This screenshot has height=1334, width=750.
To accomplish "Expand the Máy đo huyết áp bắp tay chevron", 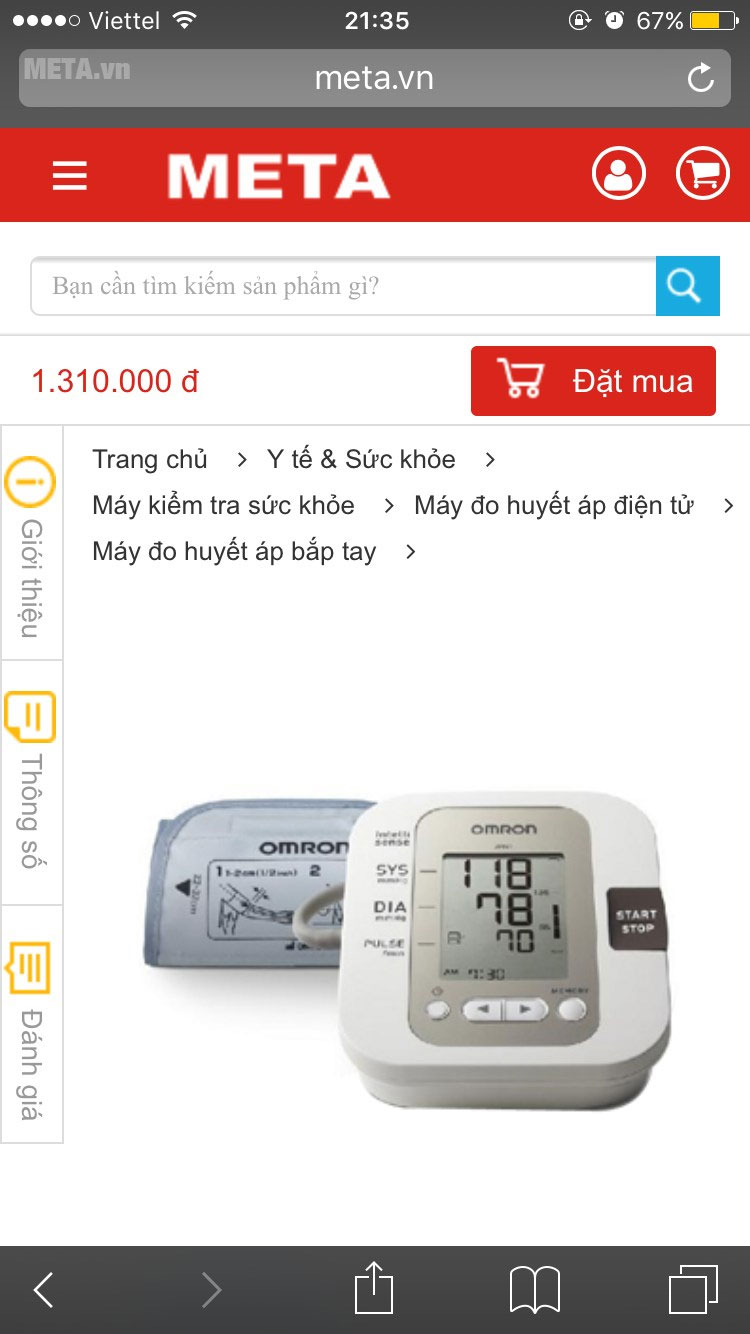I will tap(408, 551).
